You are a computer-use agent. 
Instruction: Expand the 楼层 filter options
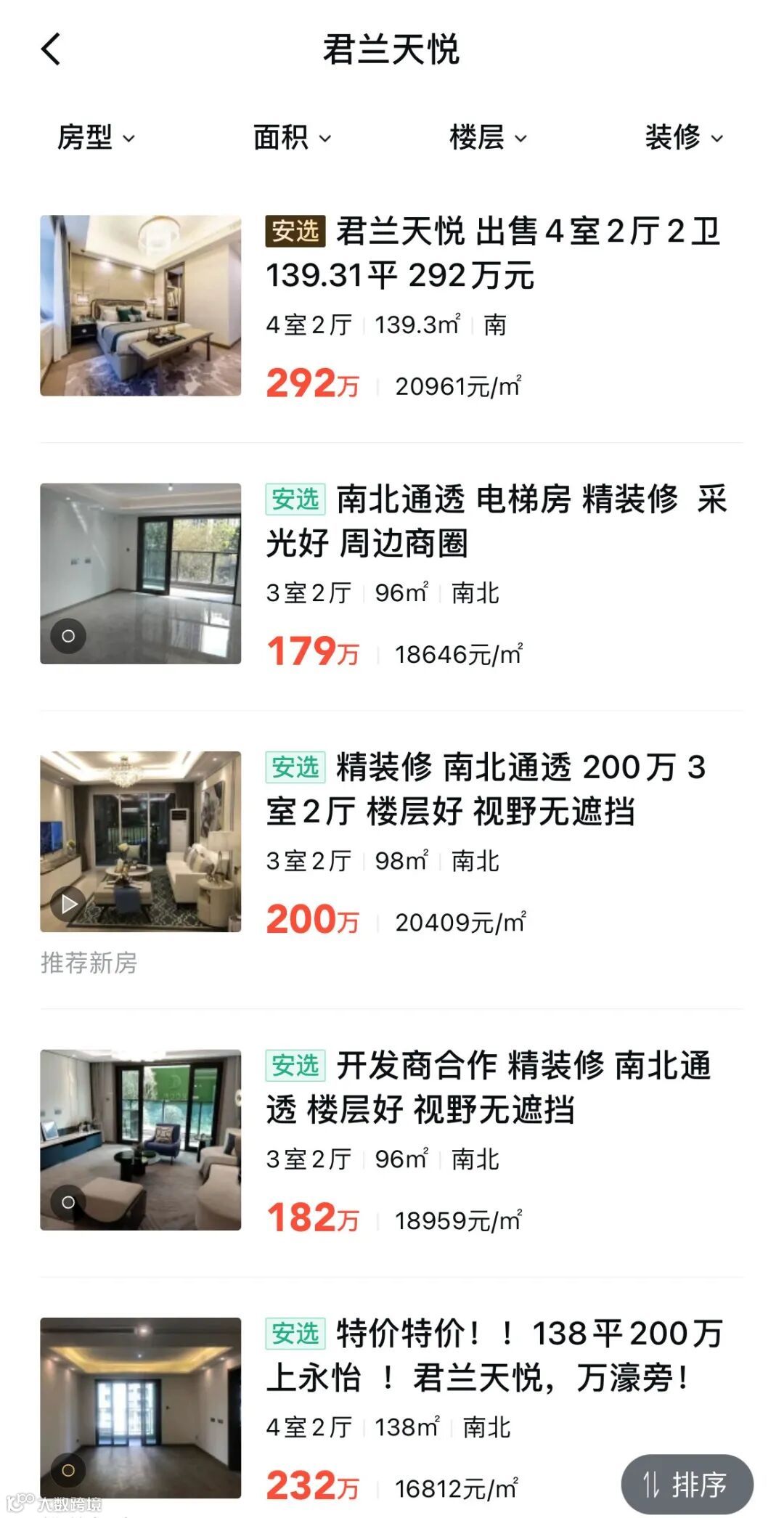point(488,137)
